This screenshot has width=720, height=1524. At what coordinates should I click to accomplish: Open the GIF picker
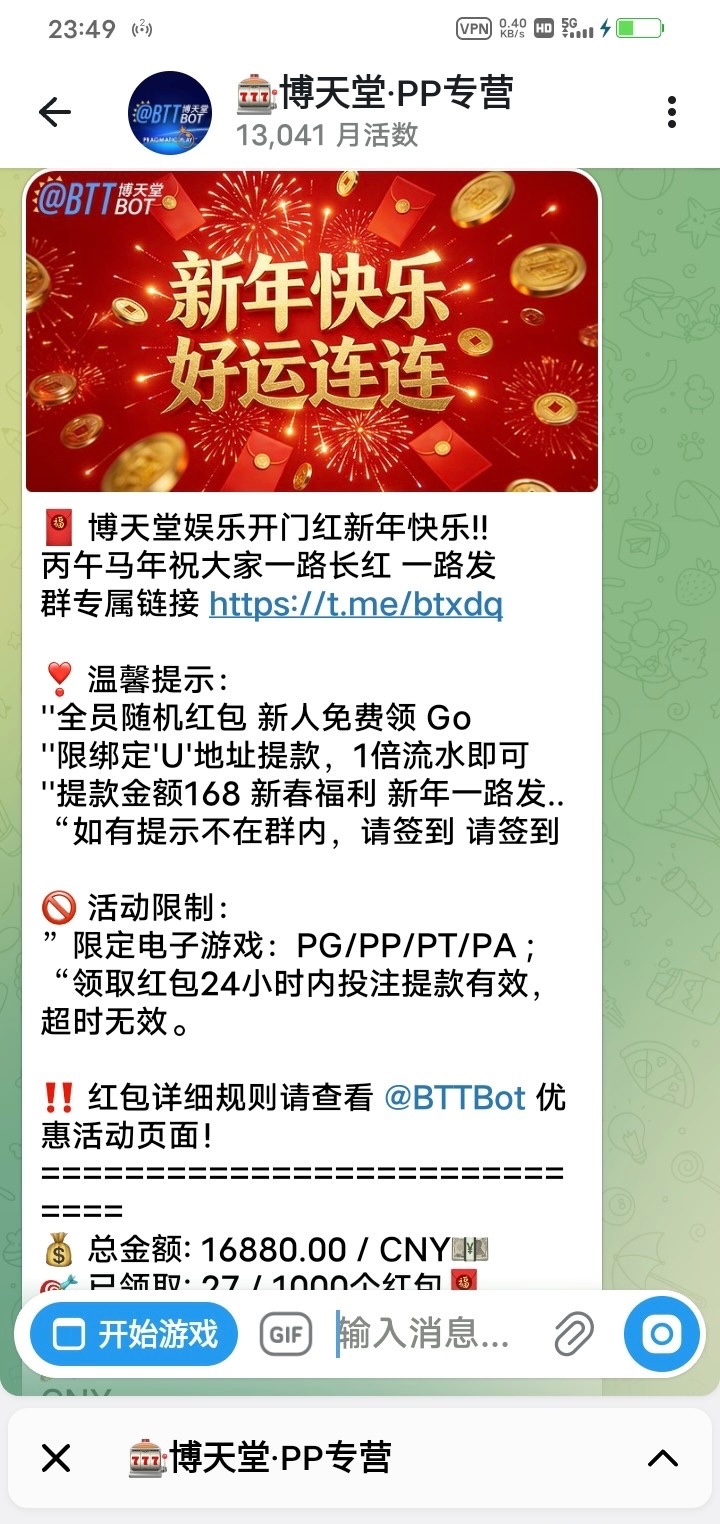coord(286,1334)
